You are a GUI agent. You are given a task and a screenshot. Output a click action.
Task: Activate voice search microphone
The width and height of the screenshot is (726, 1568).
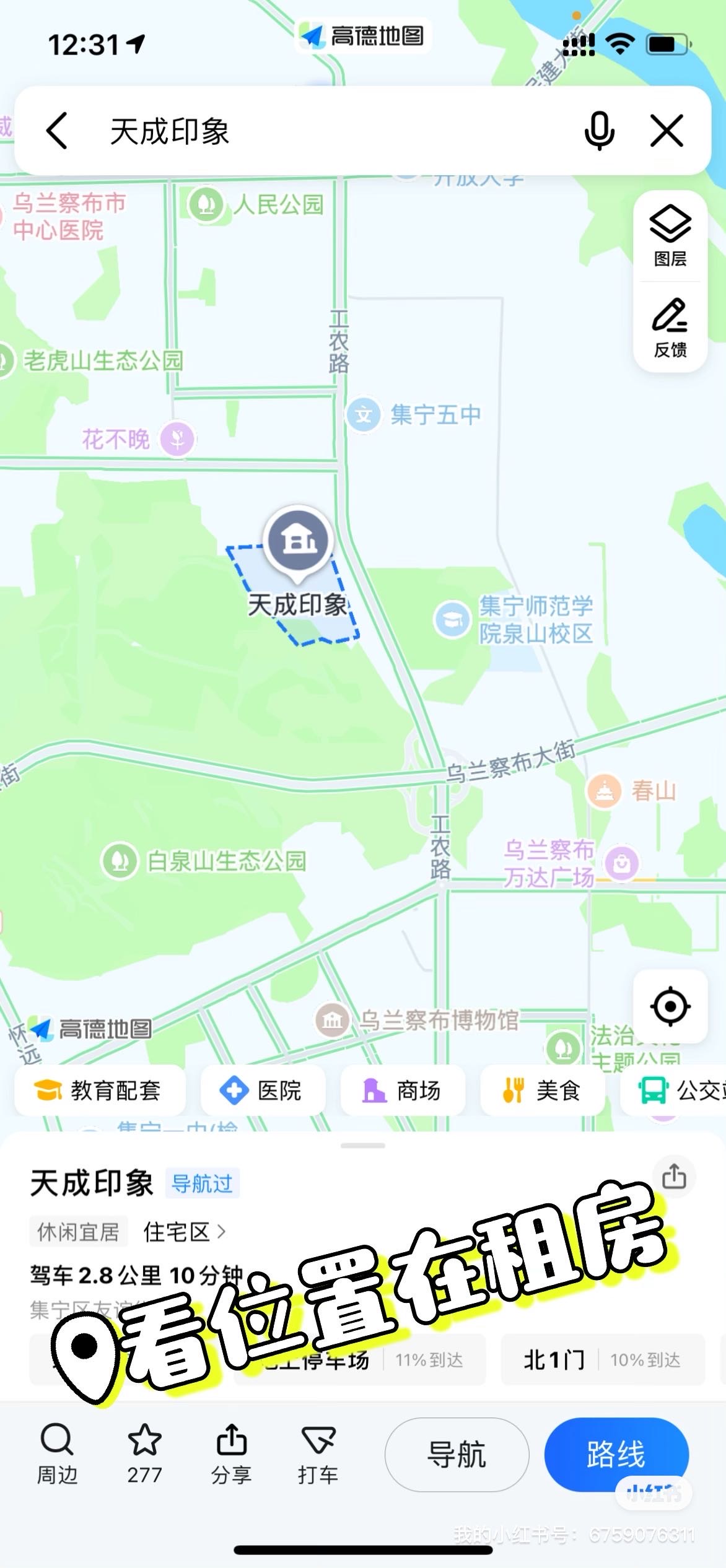(599, 131)
